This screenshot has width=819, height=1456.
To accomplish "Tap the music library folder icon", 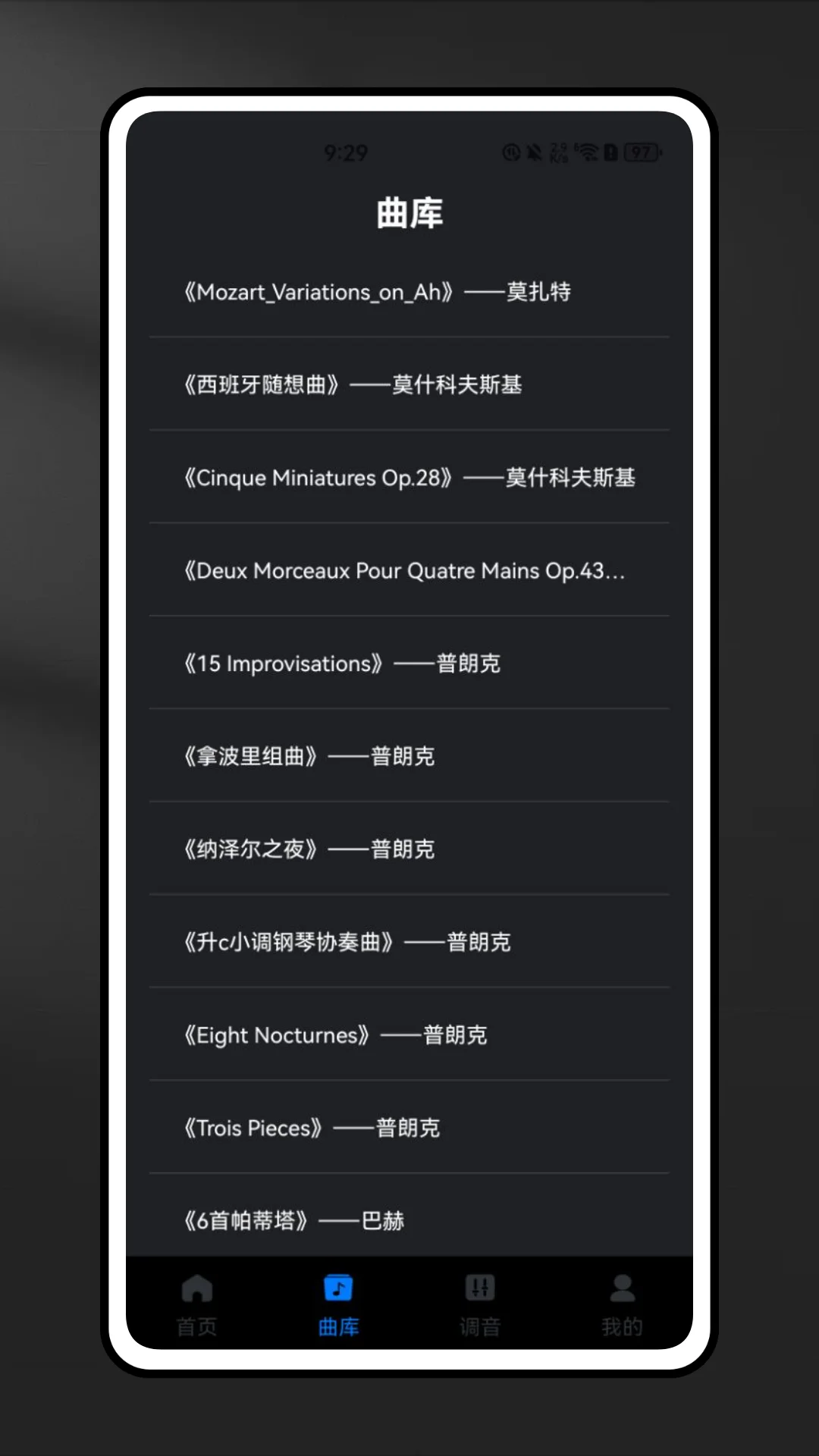I will coord(337,1285).
